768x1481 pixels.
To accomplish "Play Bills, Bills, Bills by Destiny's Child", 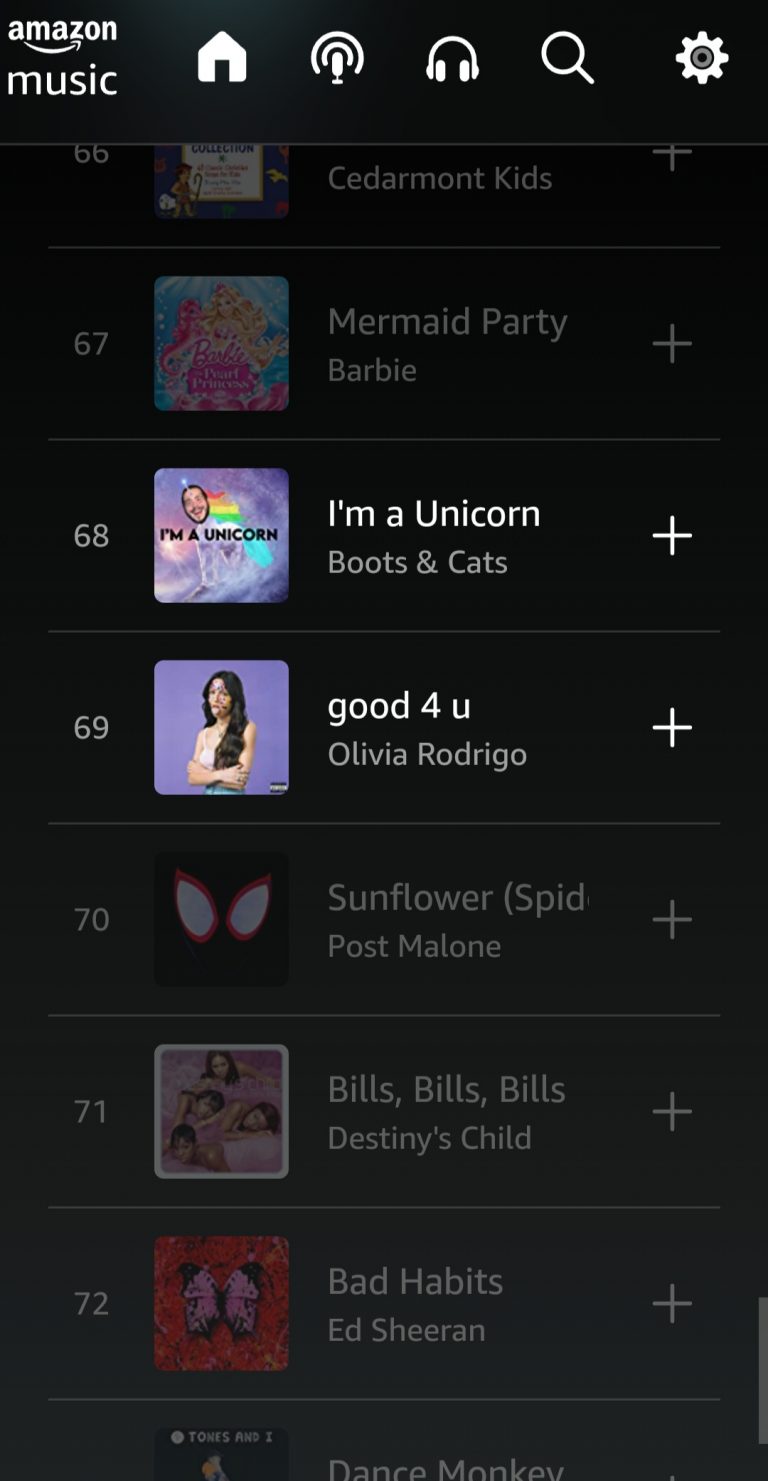I will click(384, 1112).
